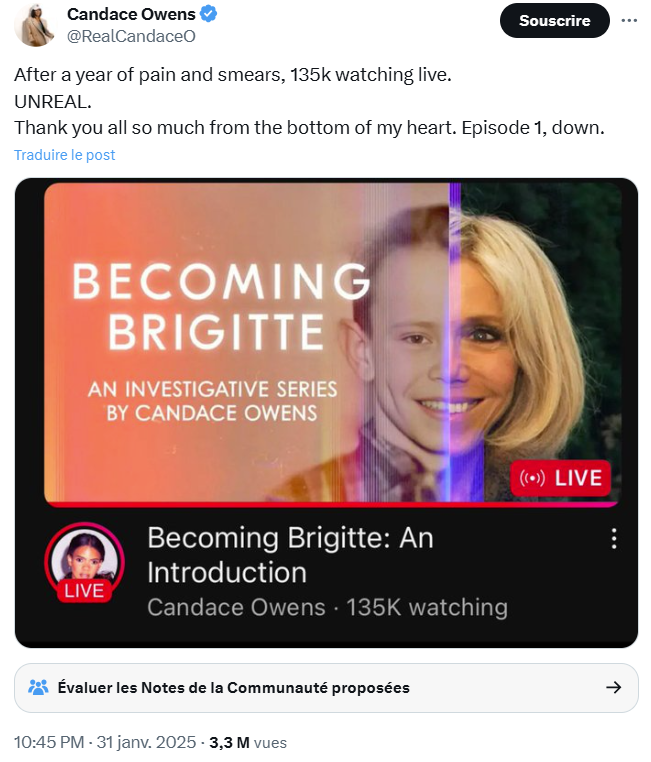Viewport: 651px width, 762px height.
Task: Open the Becoming Brigitte image attachment
Action: click(326, 412)
